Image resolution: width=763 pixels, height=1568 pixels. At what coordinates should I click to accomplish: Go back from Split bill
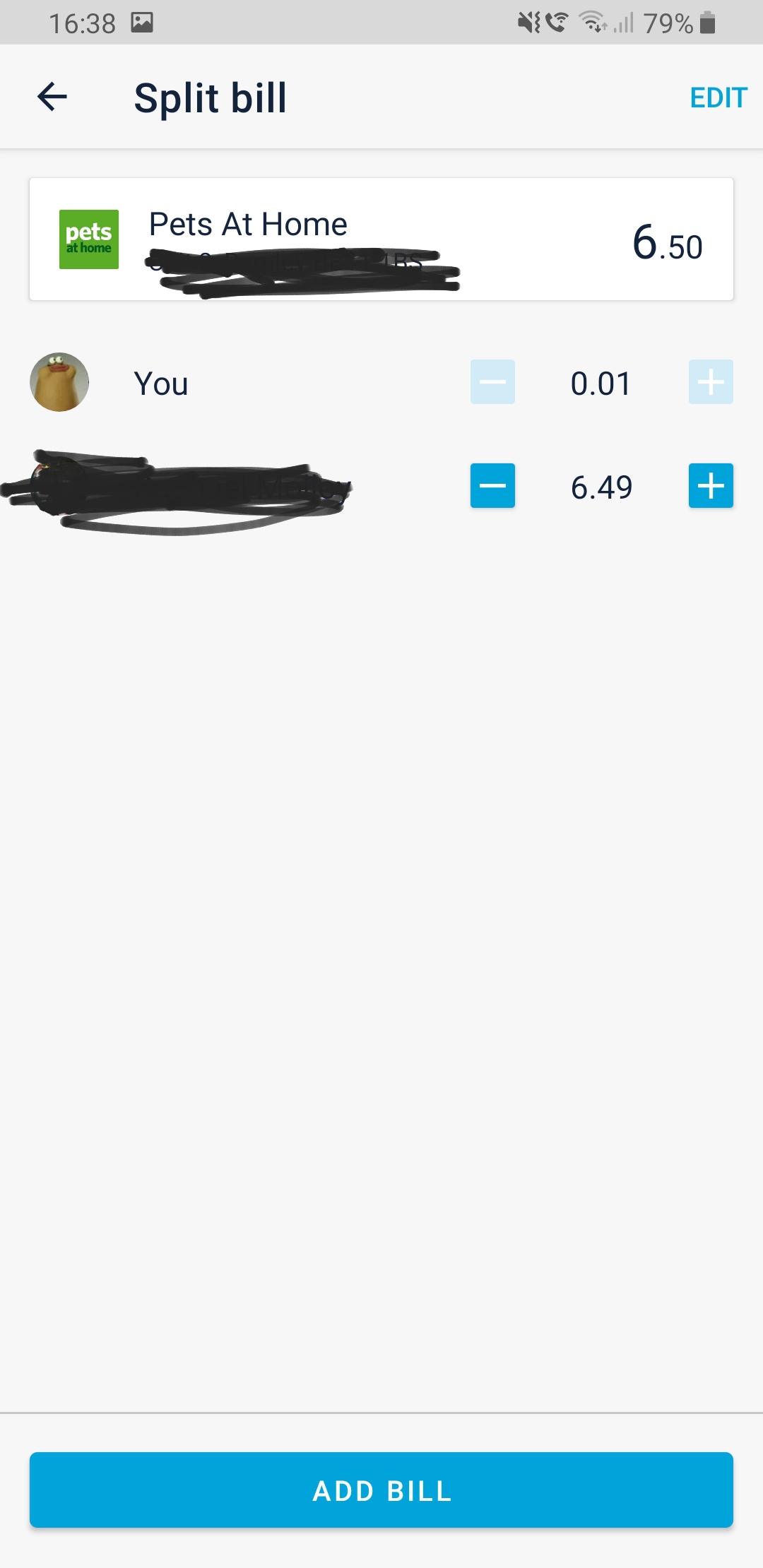[52, 97]
